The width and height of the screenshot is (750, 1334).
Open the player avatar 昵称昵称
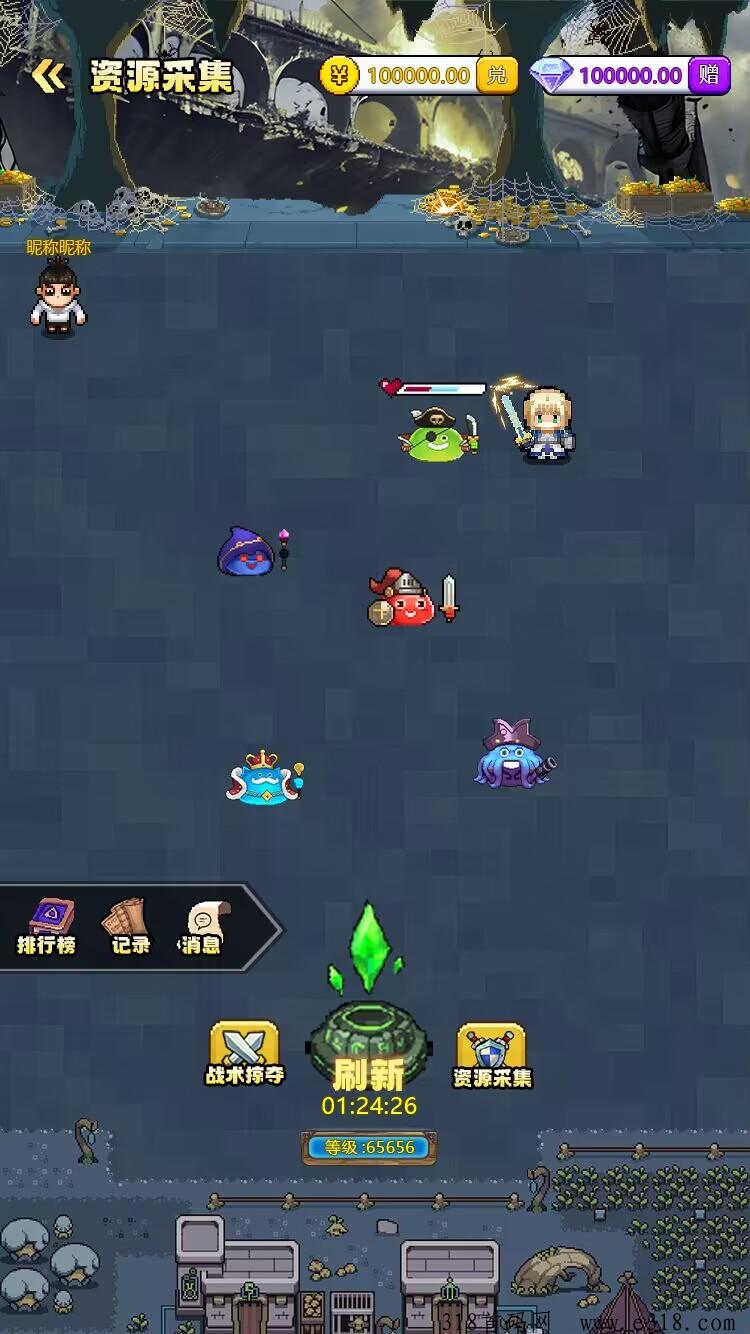click(57, 295)
